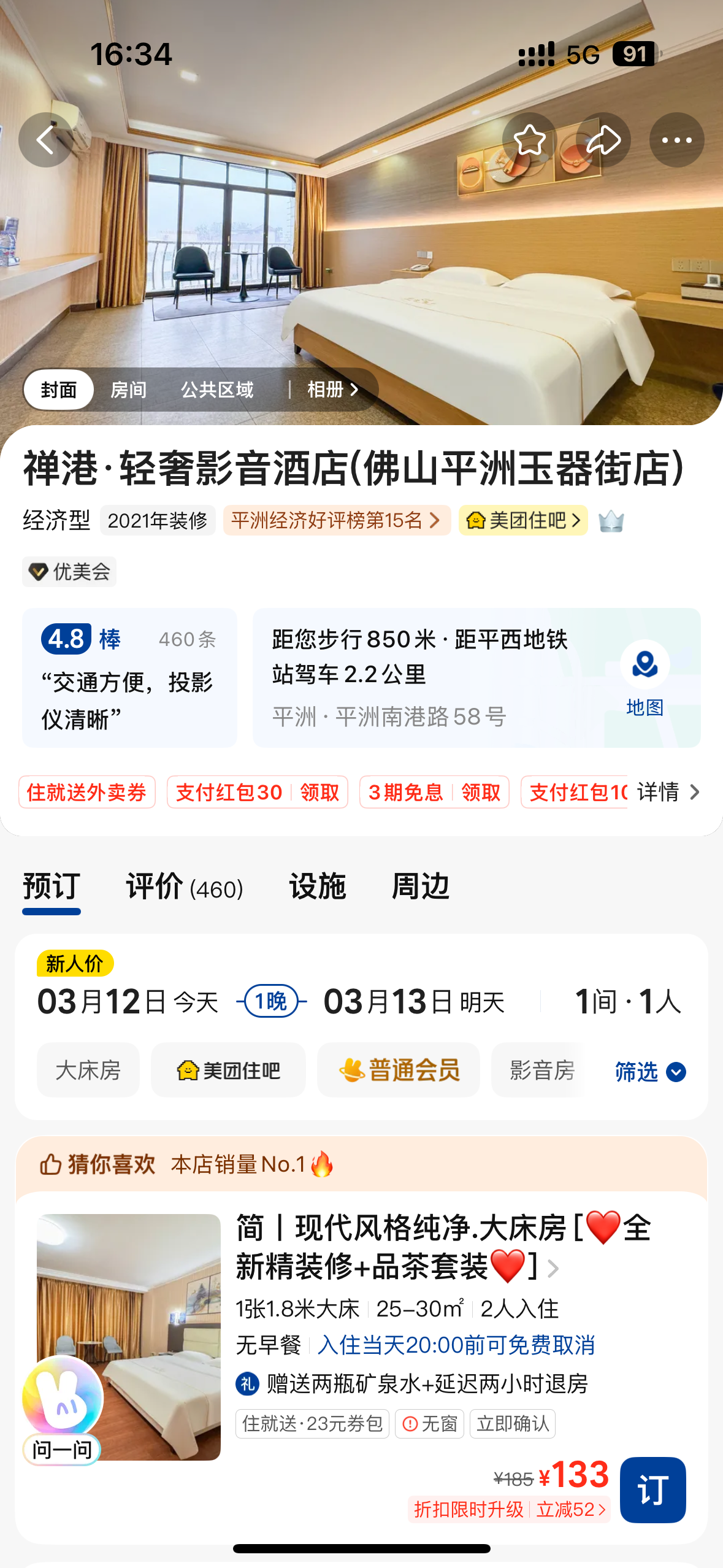Share the hotel via the share icon
Screen dimensions: 723x1568
(603, 140)
